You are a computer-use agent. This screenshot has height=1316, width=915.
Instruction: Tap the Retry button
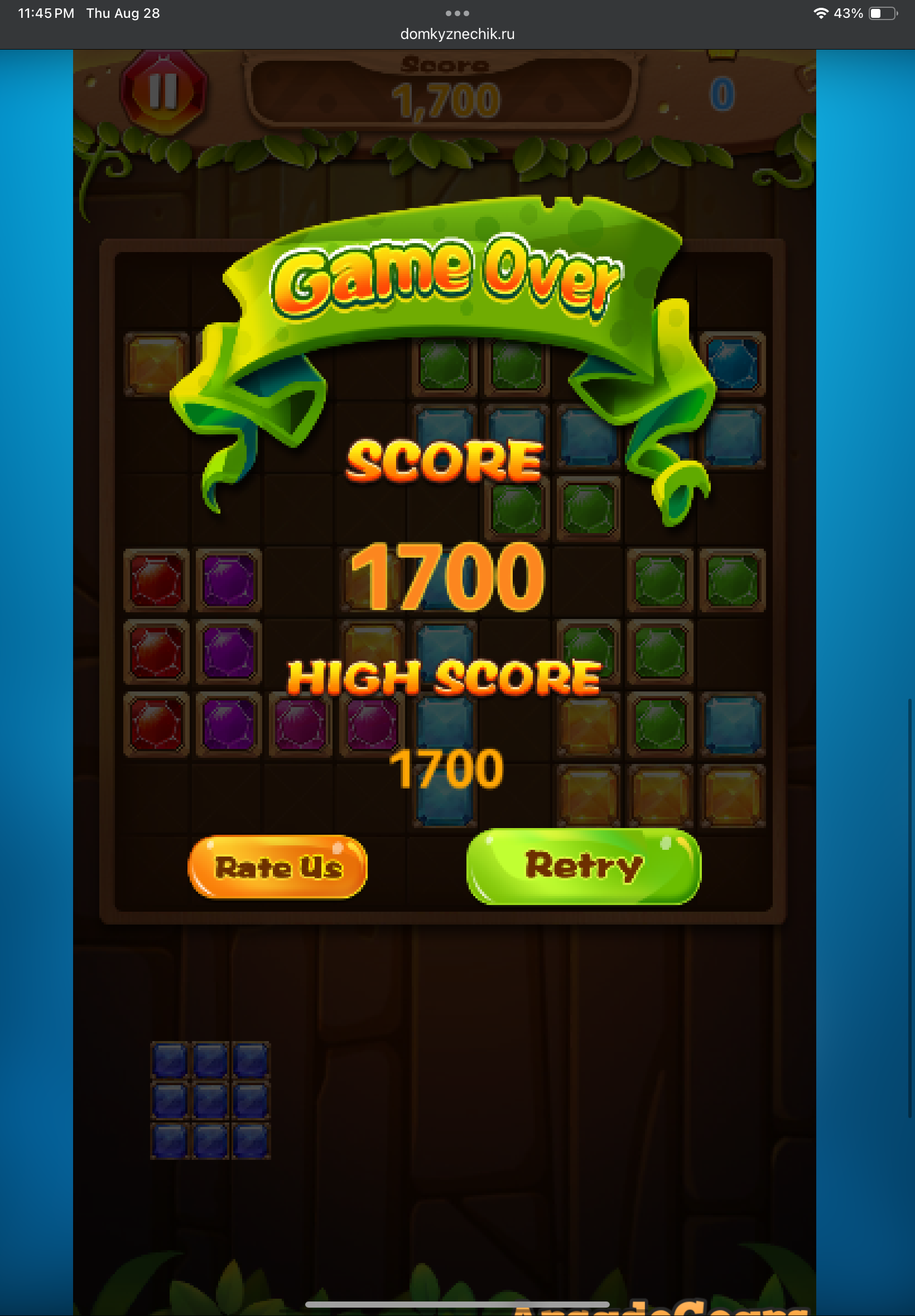(584, 865)
